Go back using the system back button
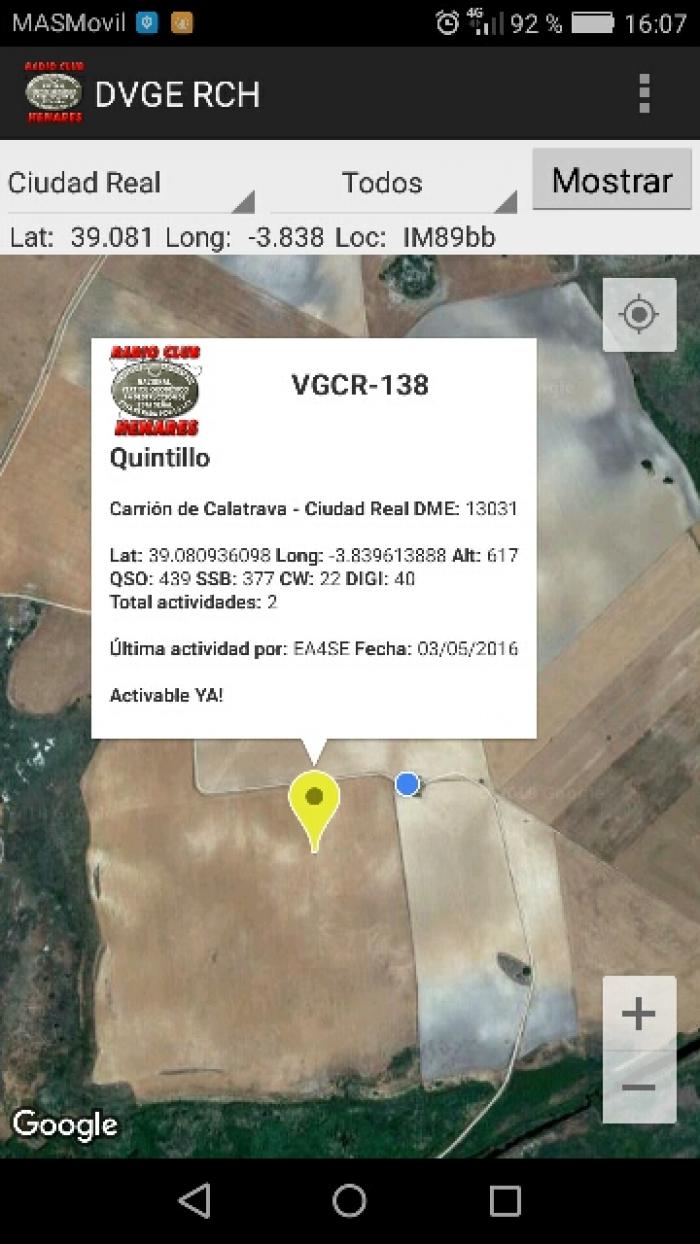This screenshot has width=700, height=1244. 194,1200
